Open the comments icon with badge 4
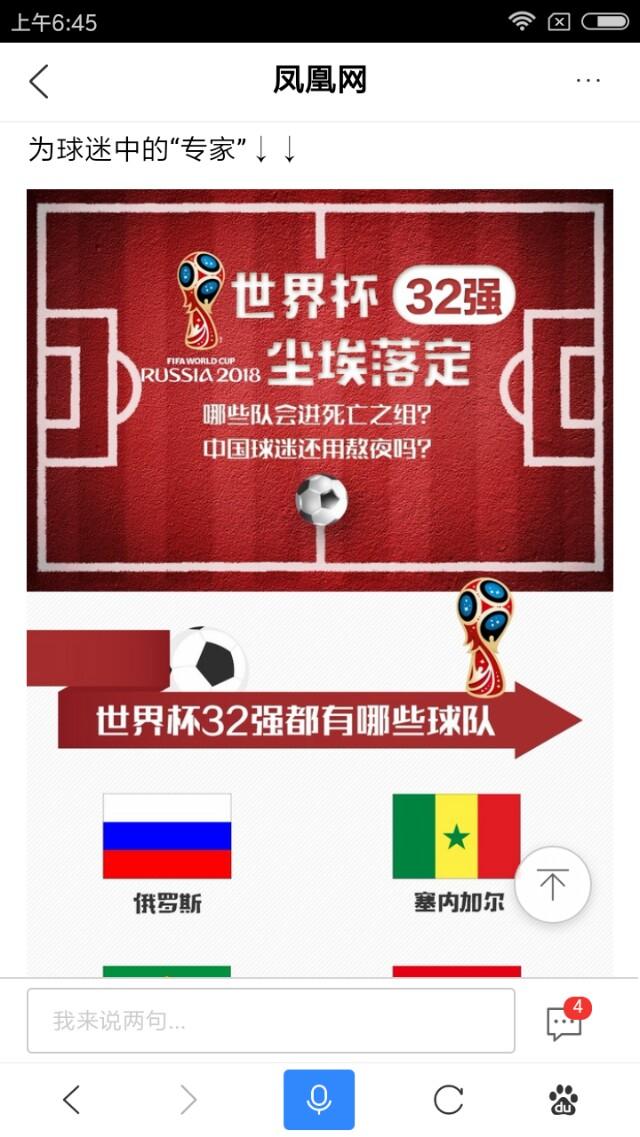 tap(564, 1022)
